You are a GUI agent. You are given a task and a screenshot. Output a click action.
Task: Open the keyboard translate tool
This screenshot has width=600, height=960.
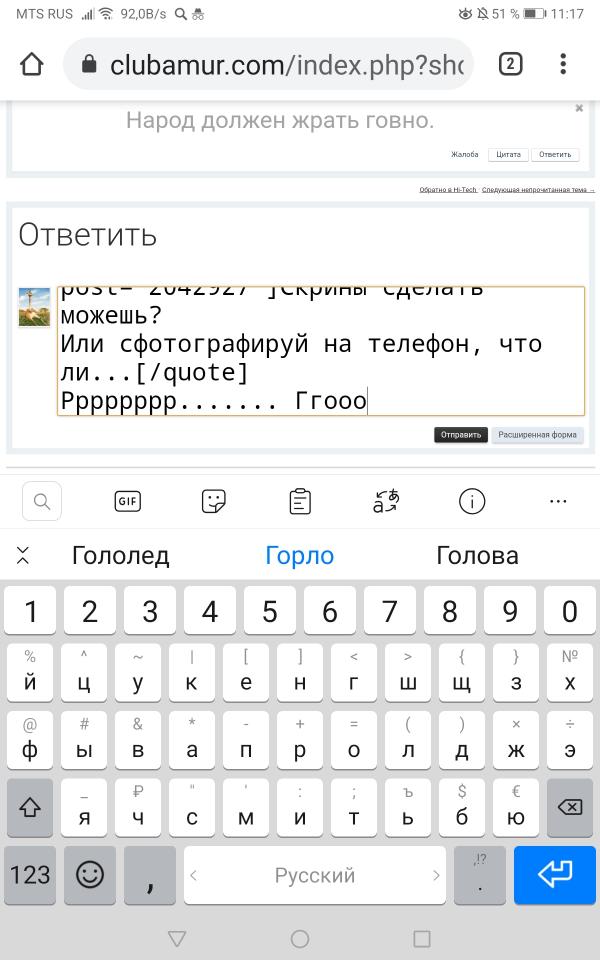386,501
